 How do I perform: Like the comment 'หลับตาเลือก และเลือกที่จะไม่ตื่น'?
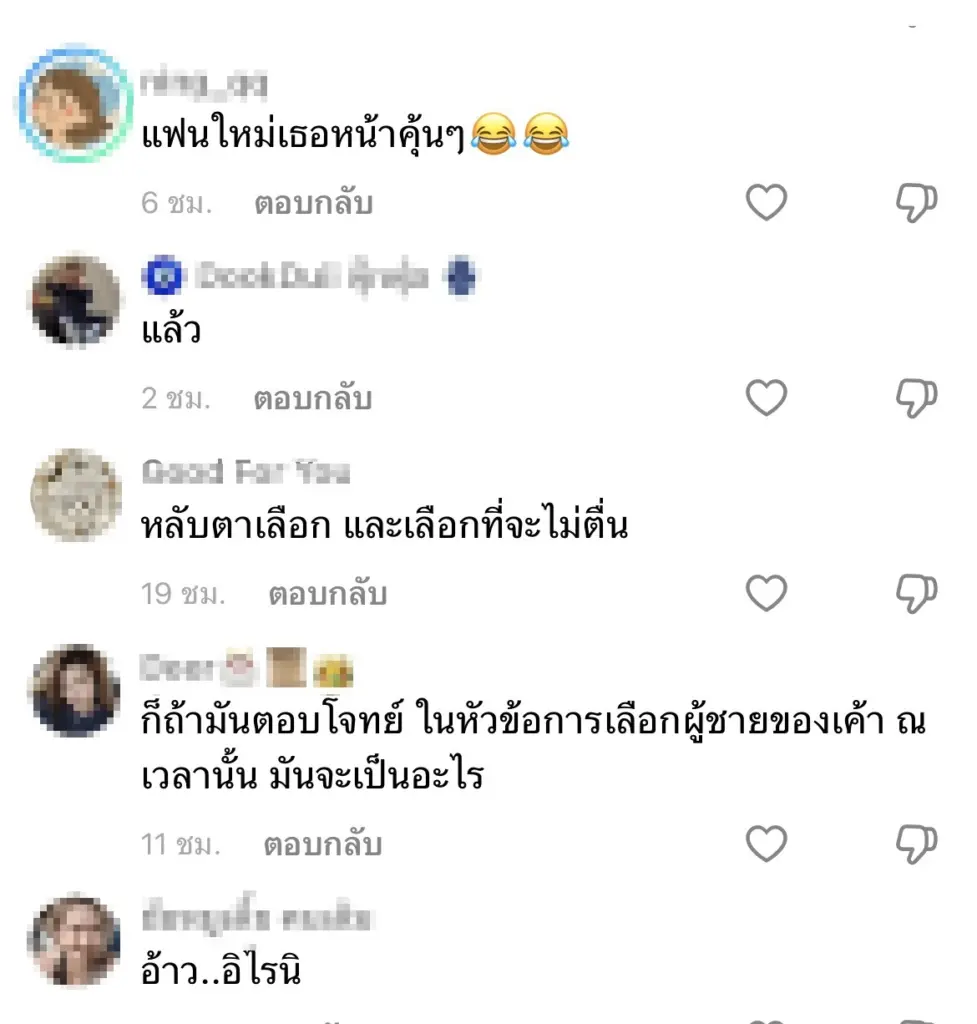[767, 593]
